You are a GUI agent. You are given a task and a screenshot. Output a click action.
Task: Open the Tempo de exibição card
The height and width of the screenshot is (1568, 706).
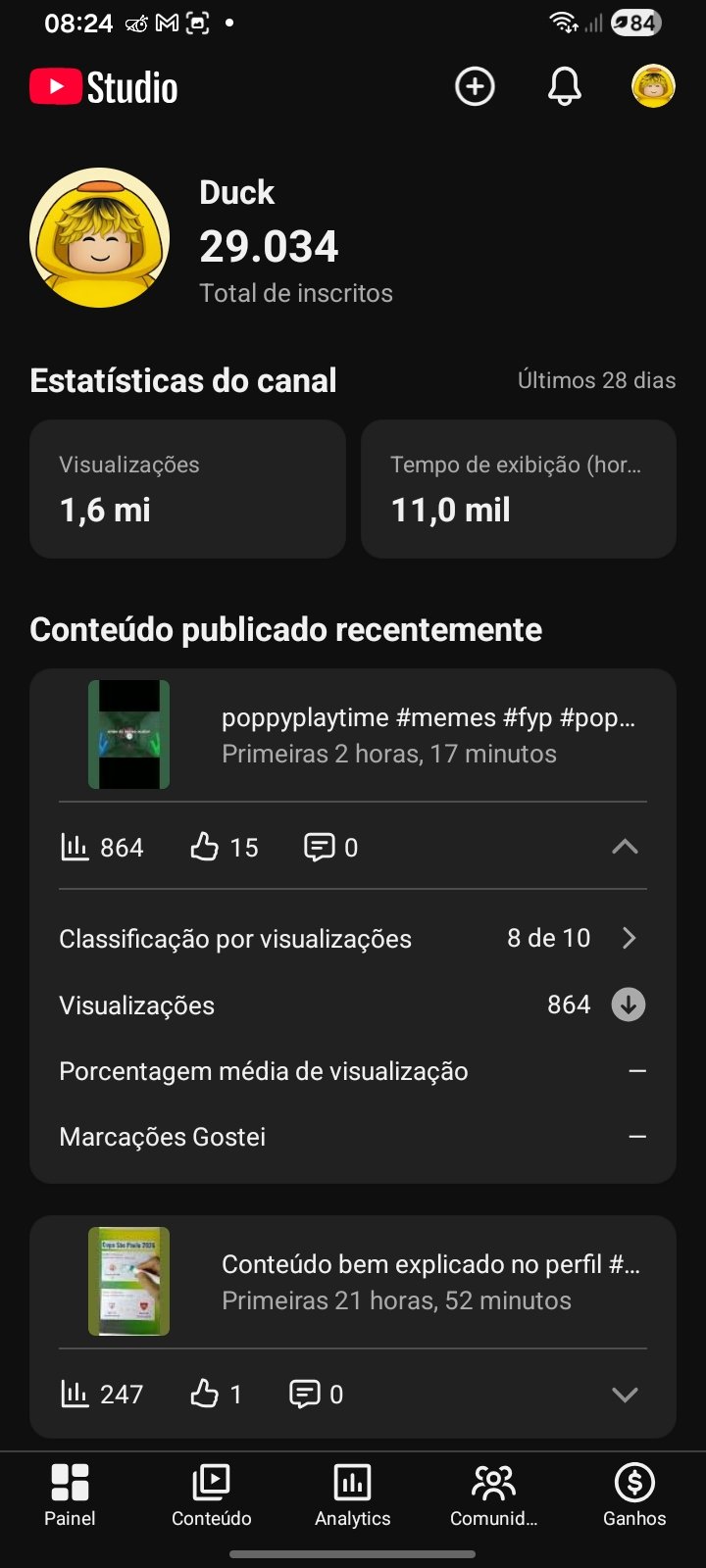point(519,489)
